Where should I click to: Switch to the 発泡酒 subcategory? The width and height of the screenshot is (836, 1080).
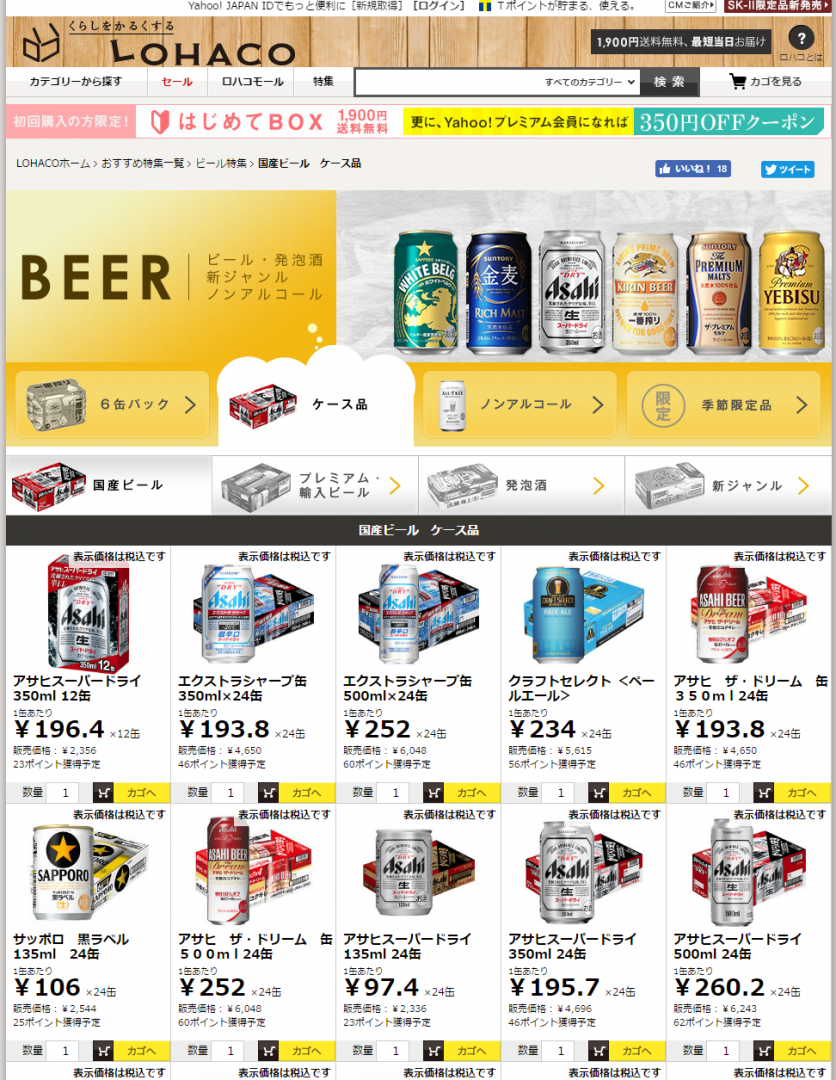521,486
